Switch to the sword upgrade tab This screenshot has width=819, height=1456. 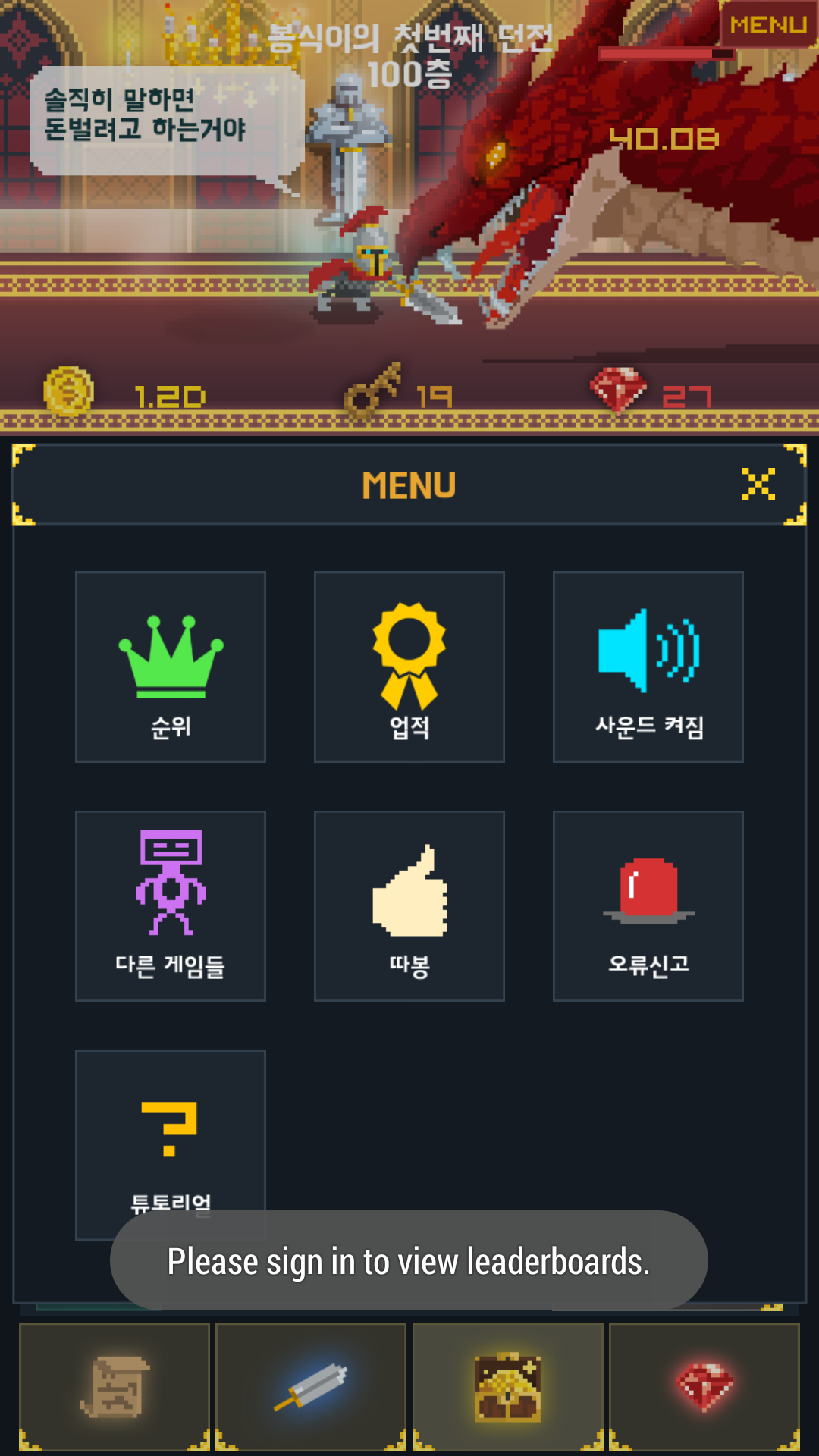click(311, 1386)
